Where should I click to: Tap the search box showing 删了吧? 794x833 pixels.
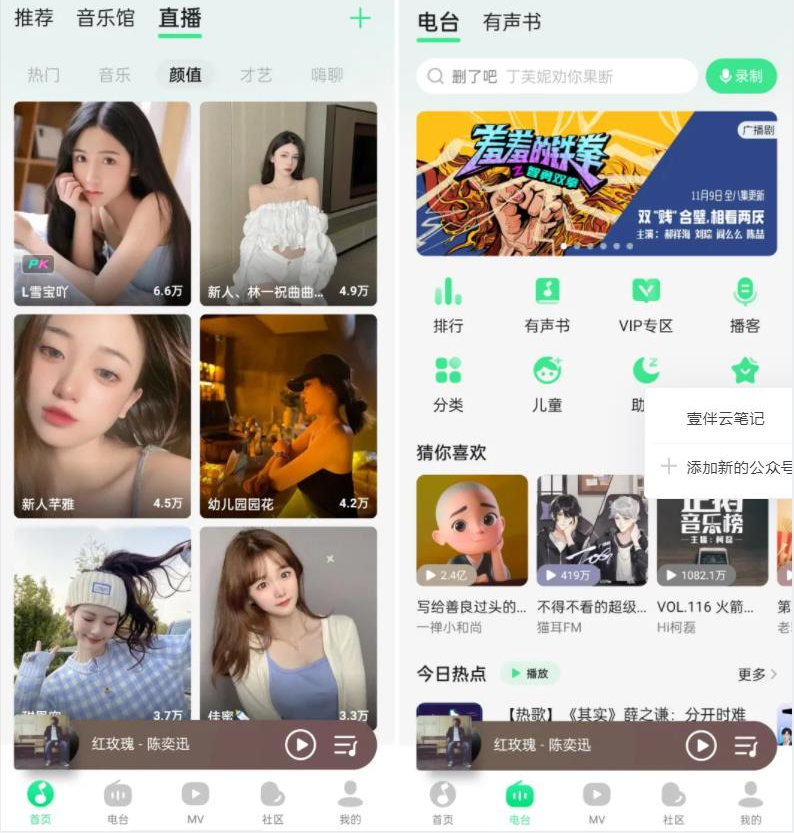(556, 76)
